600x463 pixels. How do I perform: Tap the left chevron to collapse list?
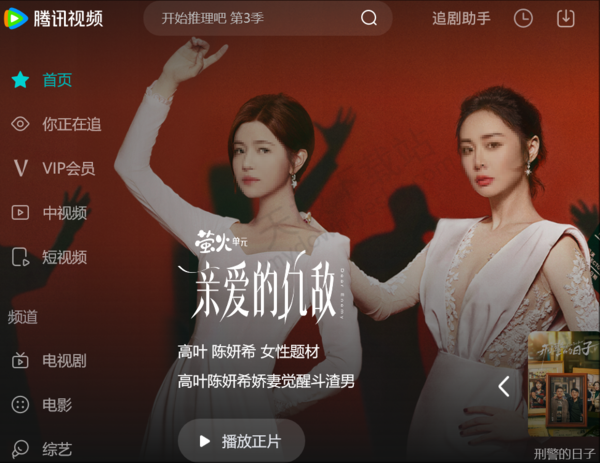[x=504, y=386]
